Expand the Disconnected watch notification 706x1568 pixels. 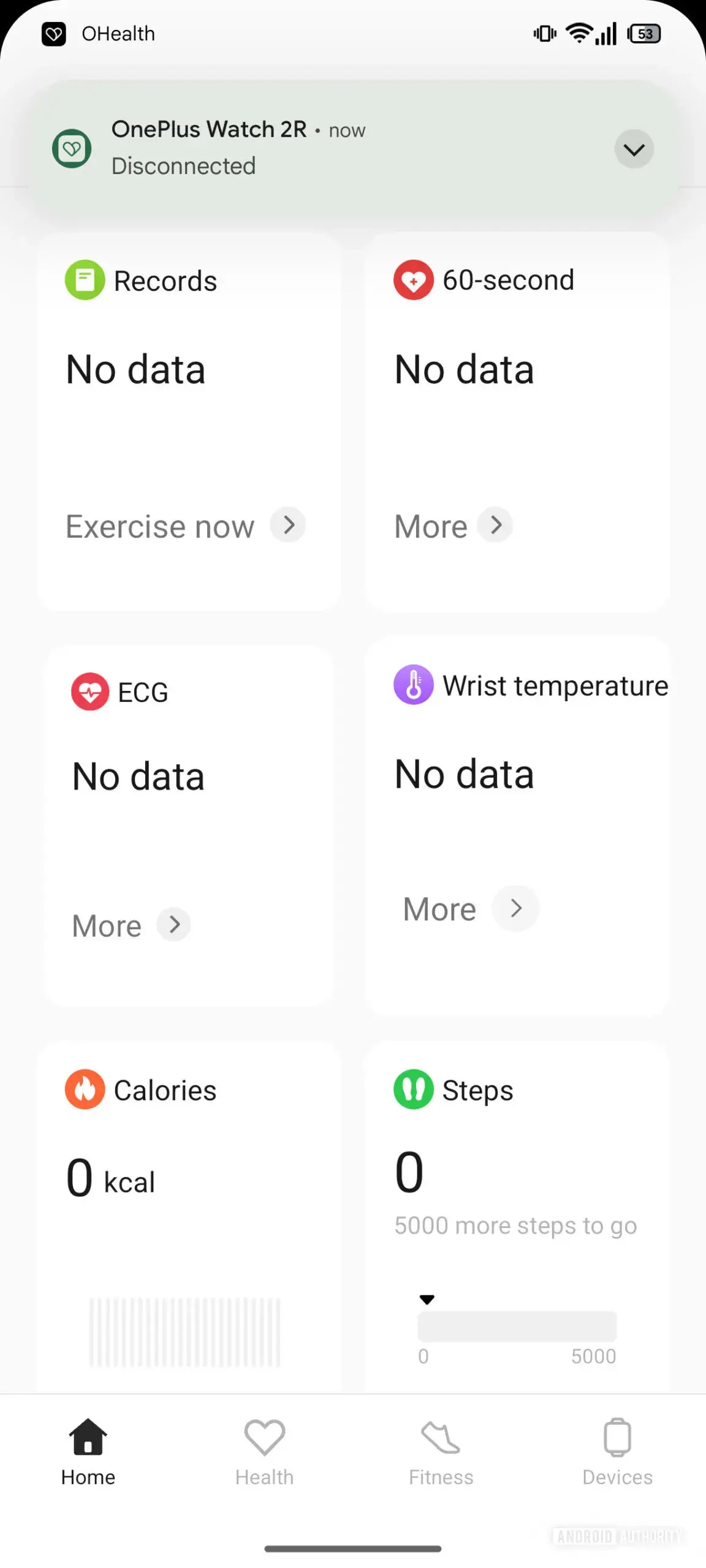(x=634, y=148)
